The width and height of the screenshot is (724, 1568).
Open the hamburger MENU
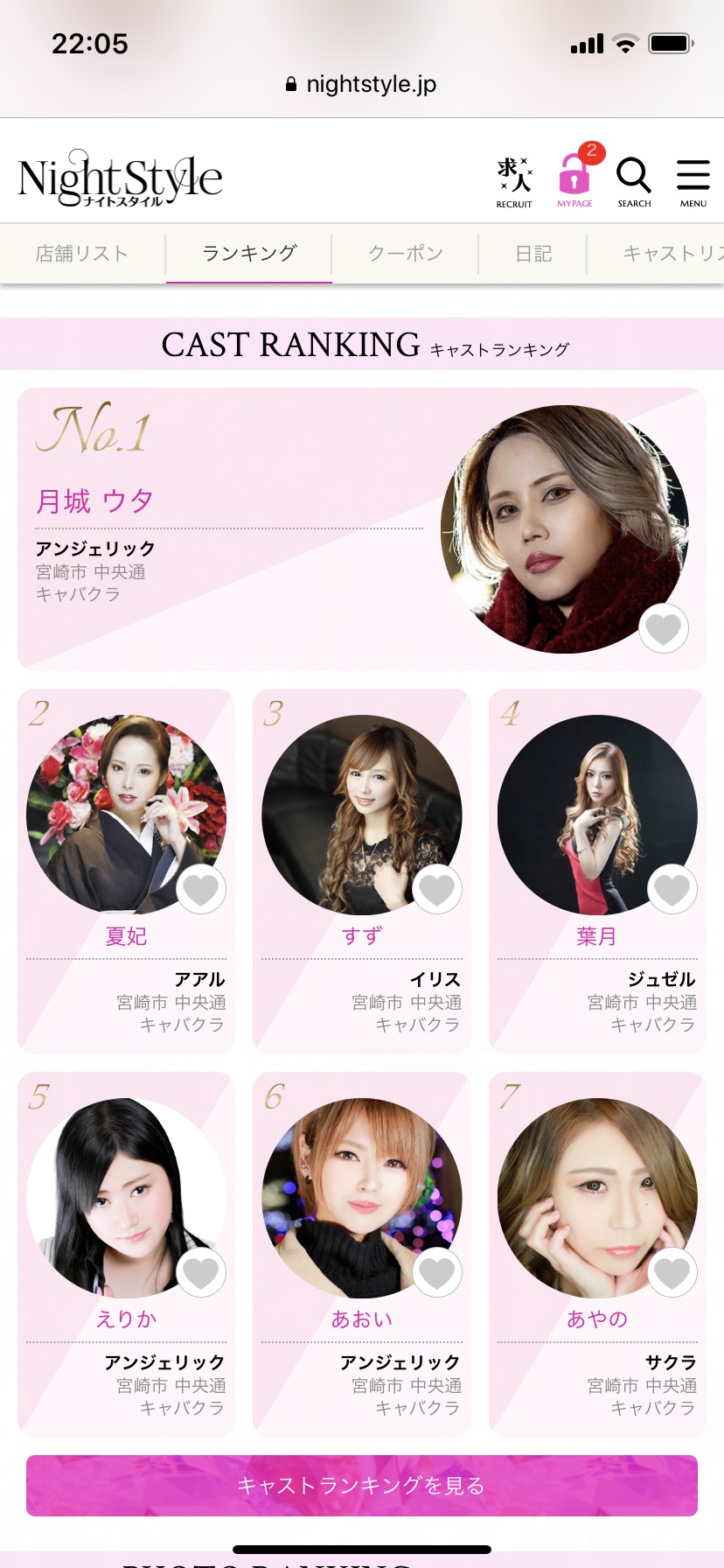click(693, 181)
